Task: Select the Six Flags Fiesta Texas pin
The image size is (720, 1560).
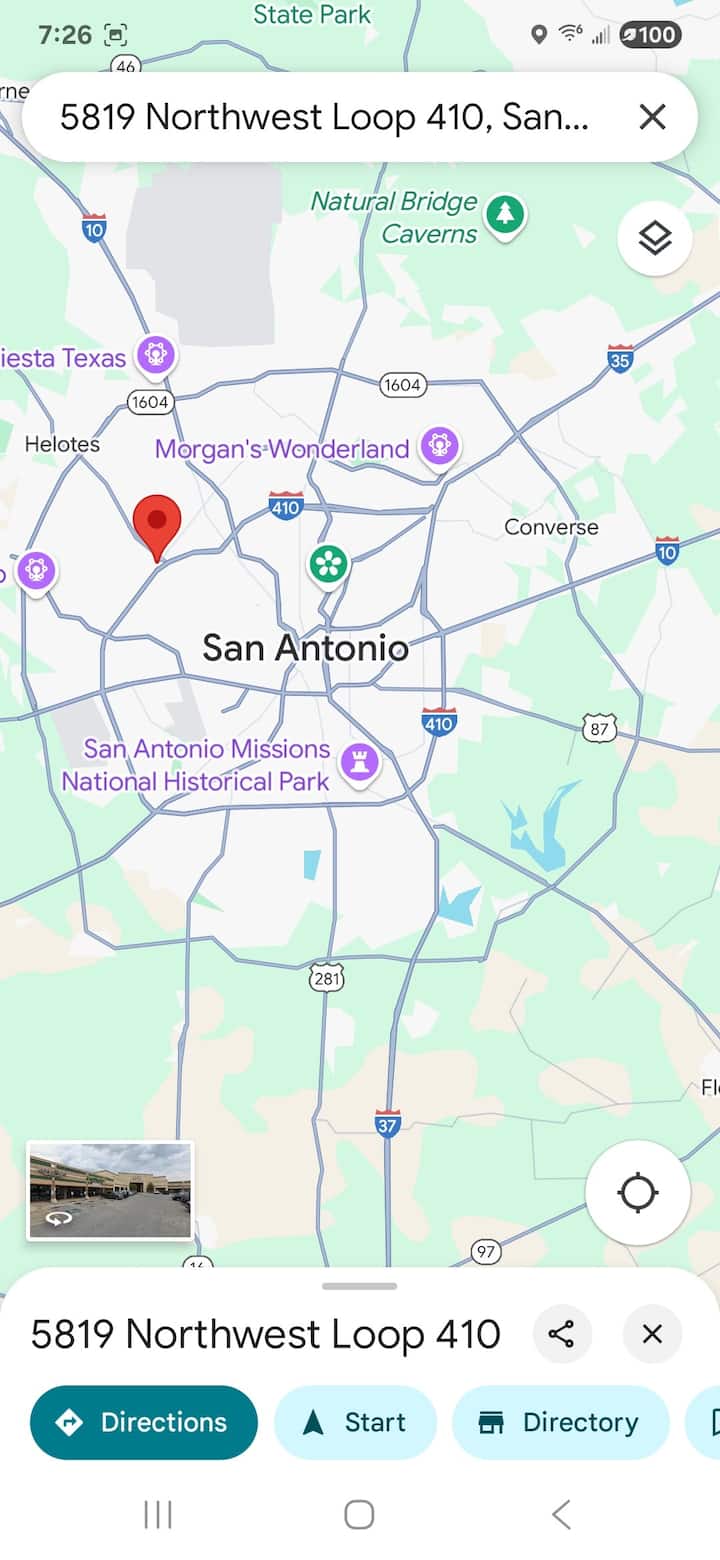Action: (155, 355)
